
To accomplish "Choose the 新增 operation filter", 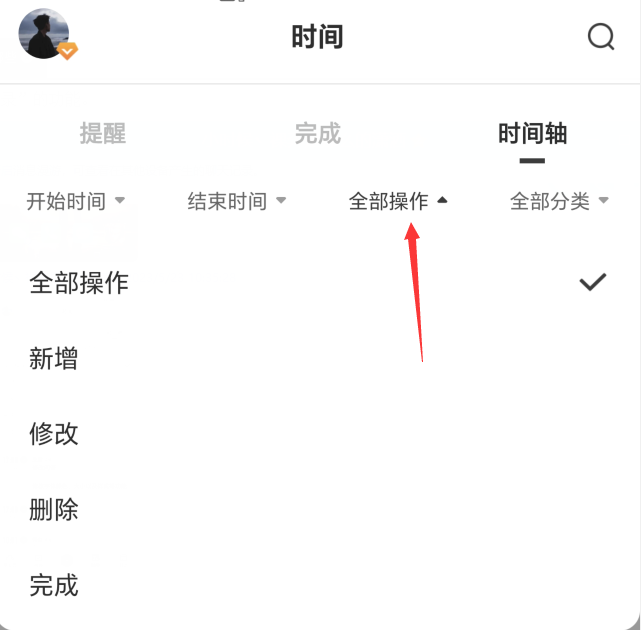I will [x=54, y=359].
